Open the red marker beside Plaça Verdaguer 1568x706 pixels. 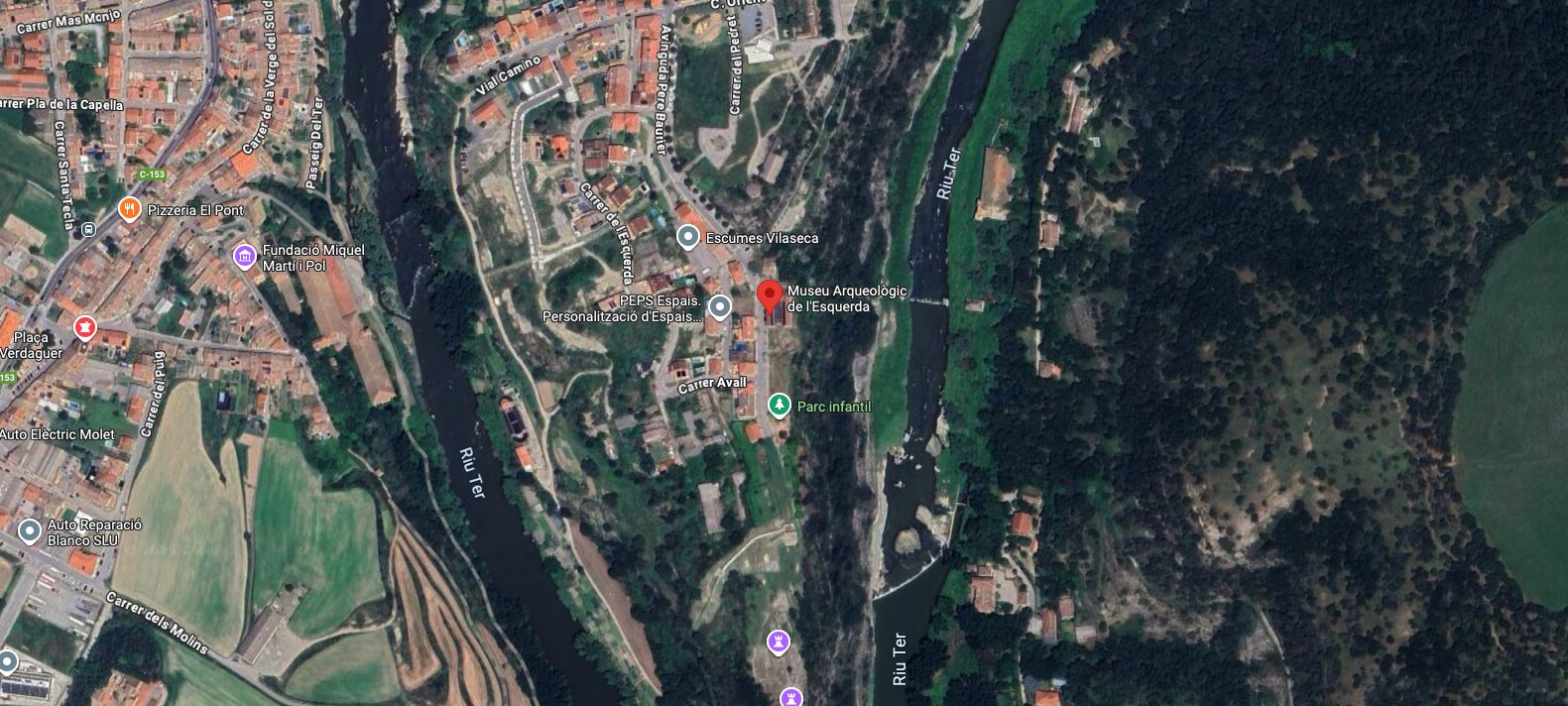click(85, 326)
